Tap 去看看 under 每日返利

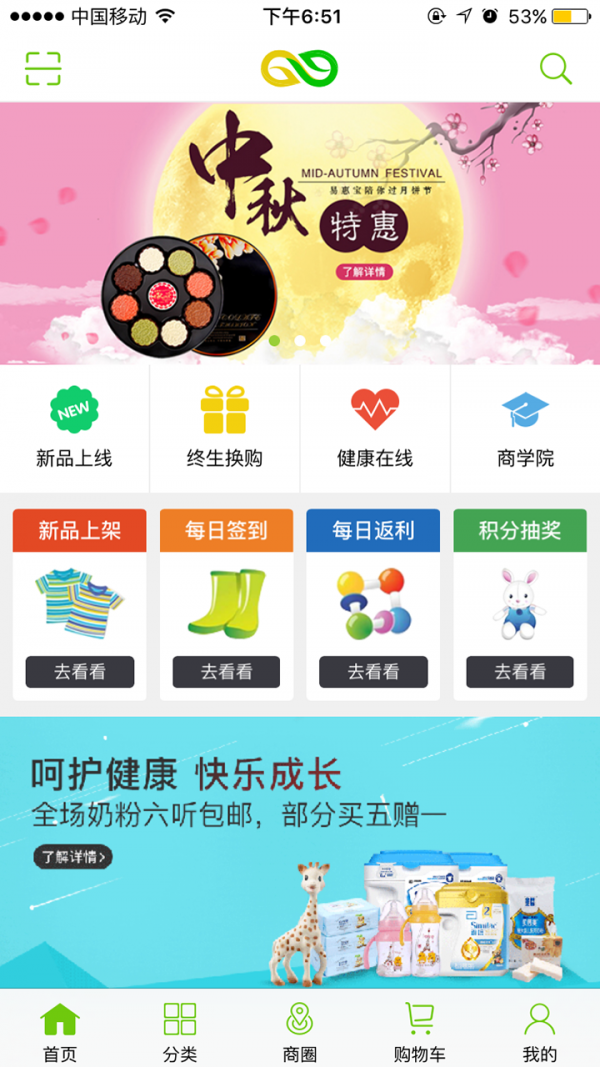pyautogui.click(x=373, y=672)
